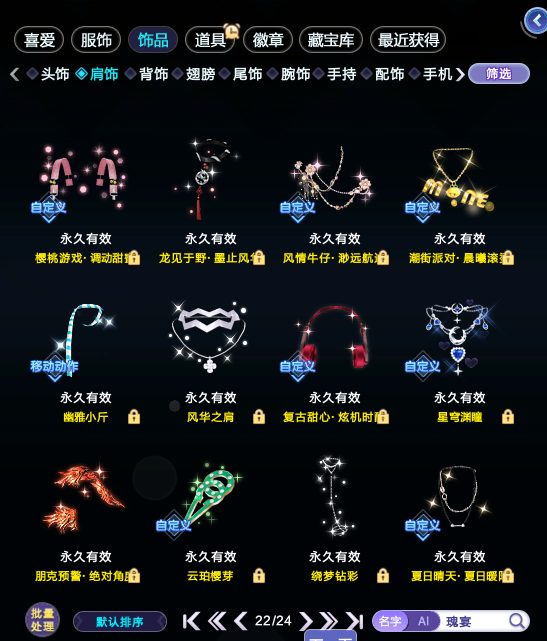Tap the search magnifier icon

517,621
